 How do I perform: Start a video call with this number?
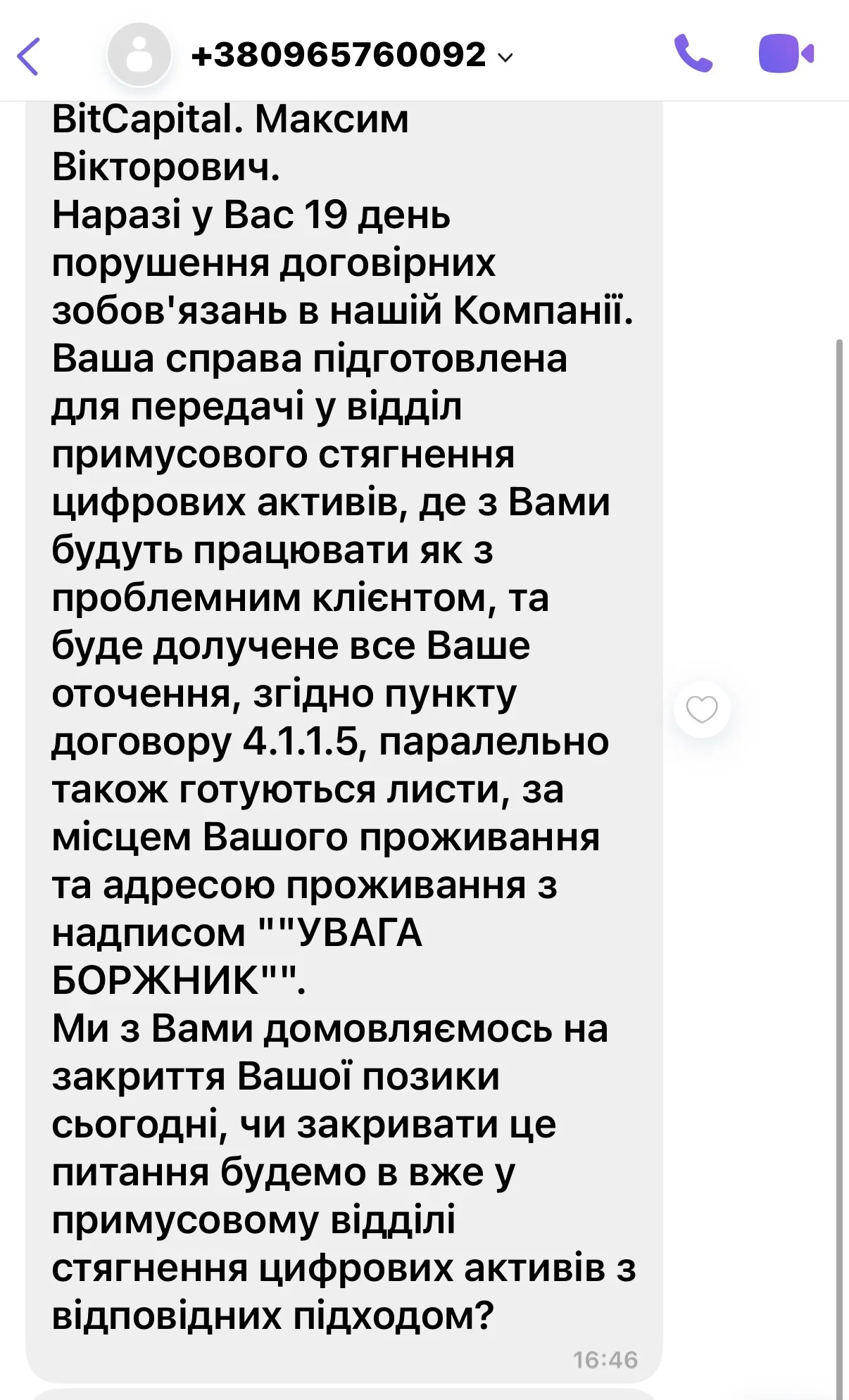(x=786, y=53)
